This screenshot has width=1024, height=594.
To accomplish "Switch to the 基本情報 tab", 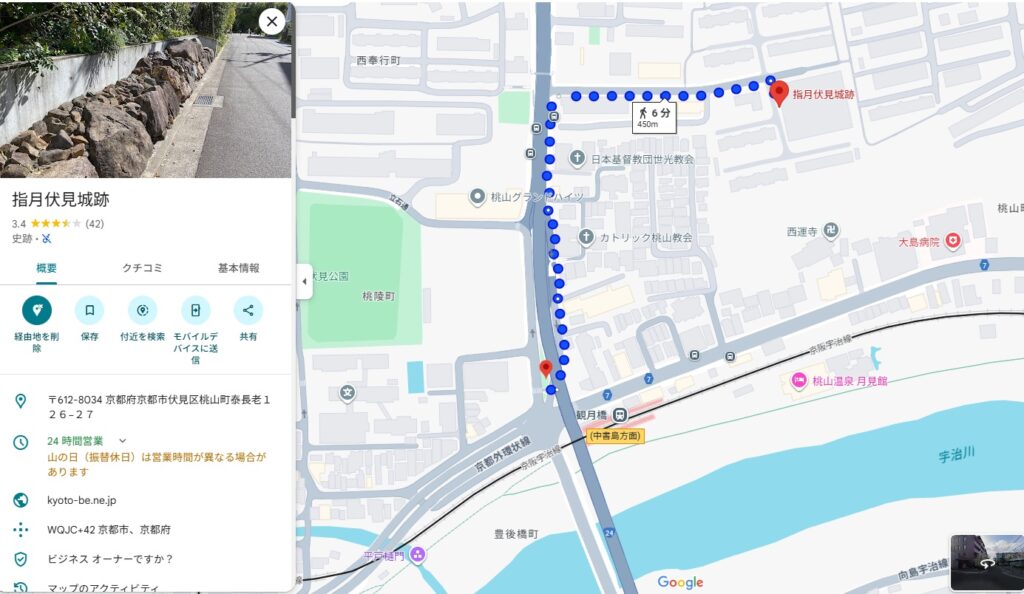I will coord(238,268).
